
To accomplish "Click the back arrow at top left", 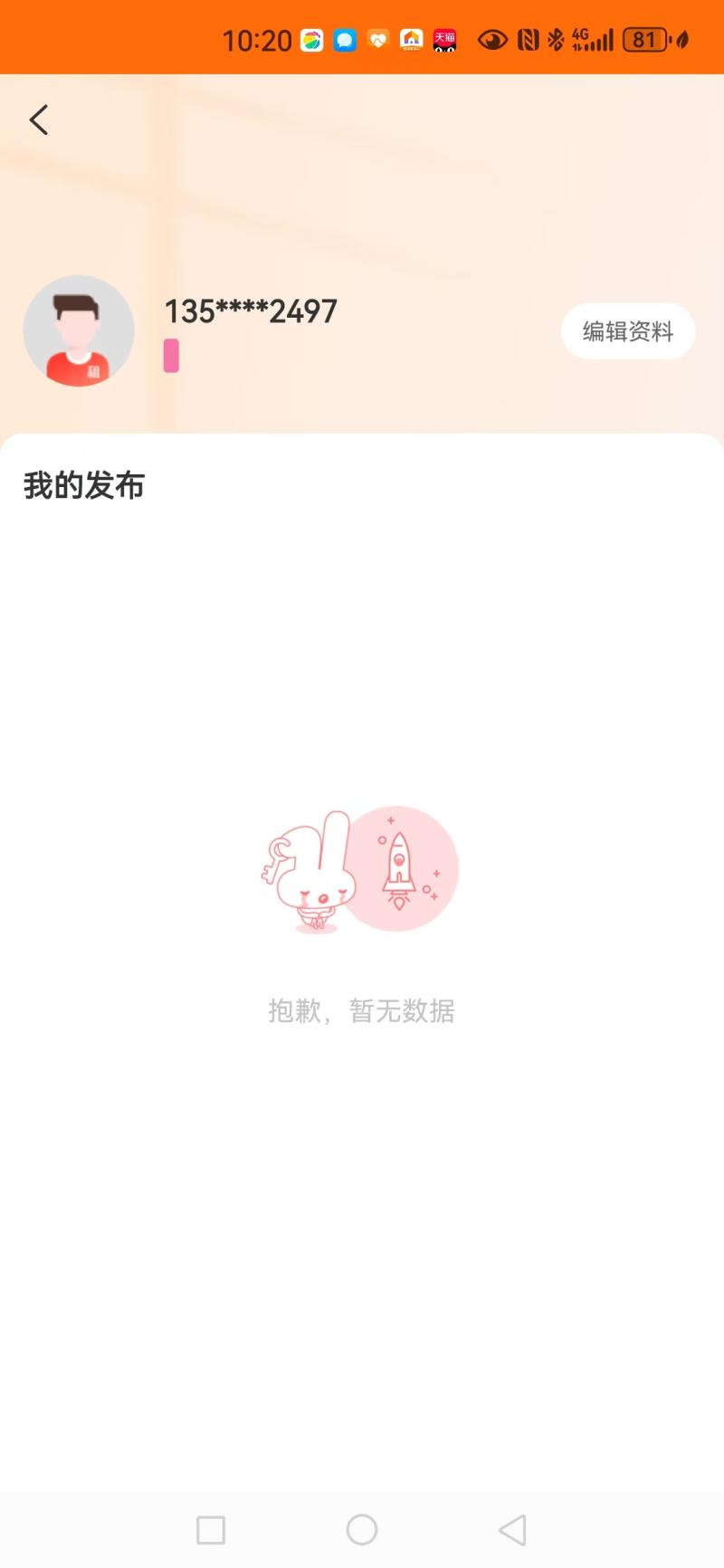I will coord(39,119).
